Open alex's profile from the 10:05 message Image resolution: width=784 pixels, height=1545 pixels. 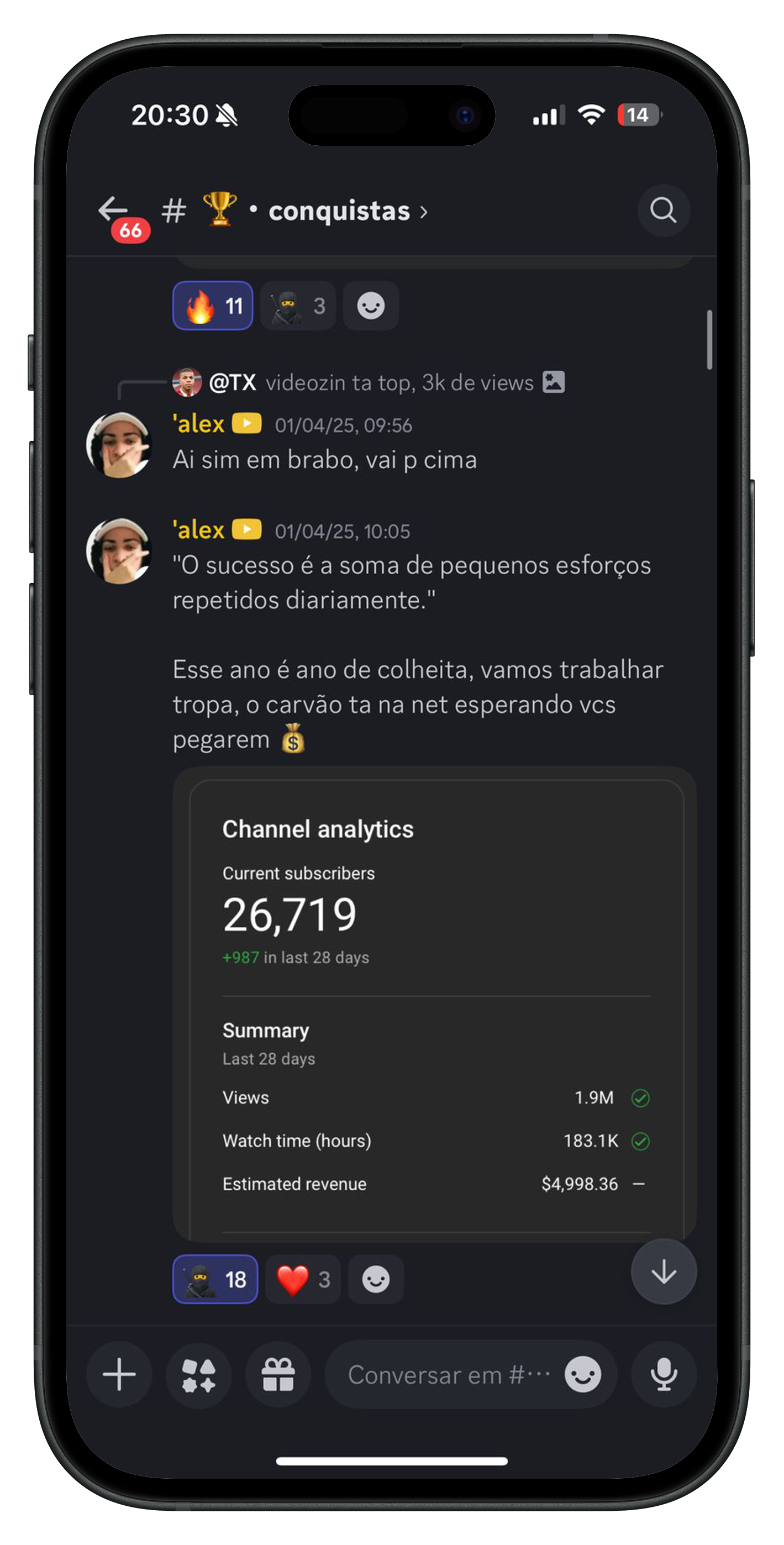[119, 550]
